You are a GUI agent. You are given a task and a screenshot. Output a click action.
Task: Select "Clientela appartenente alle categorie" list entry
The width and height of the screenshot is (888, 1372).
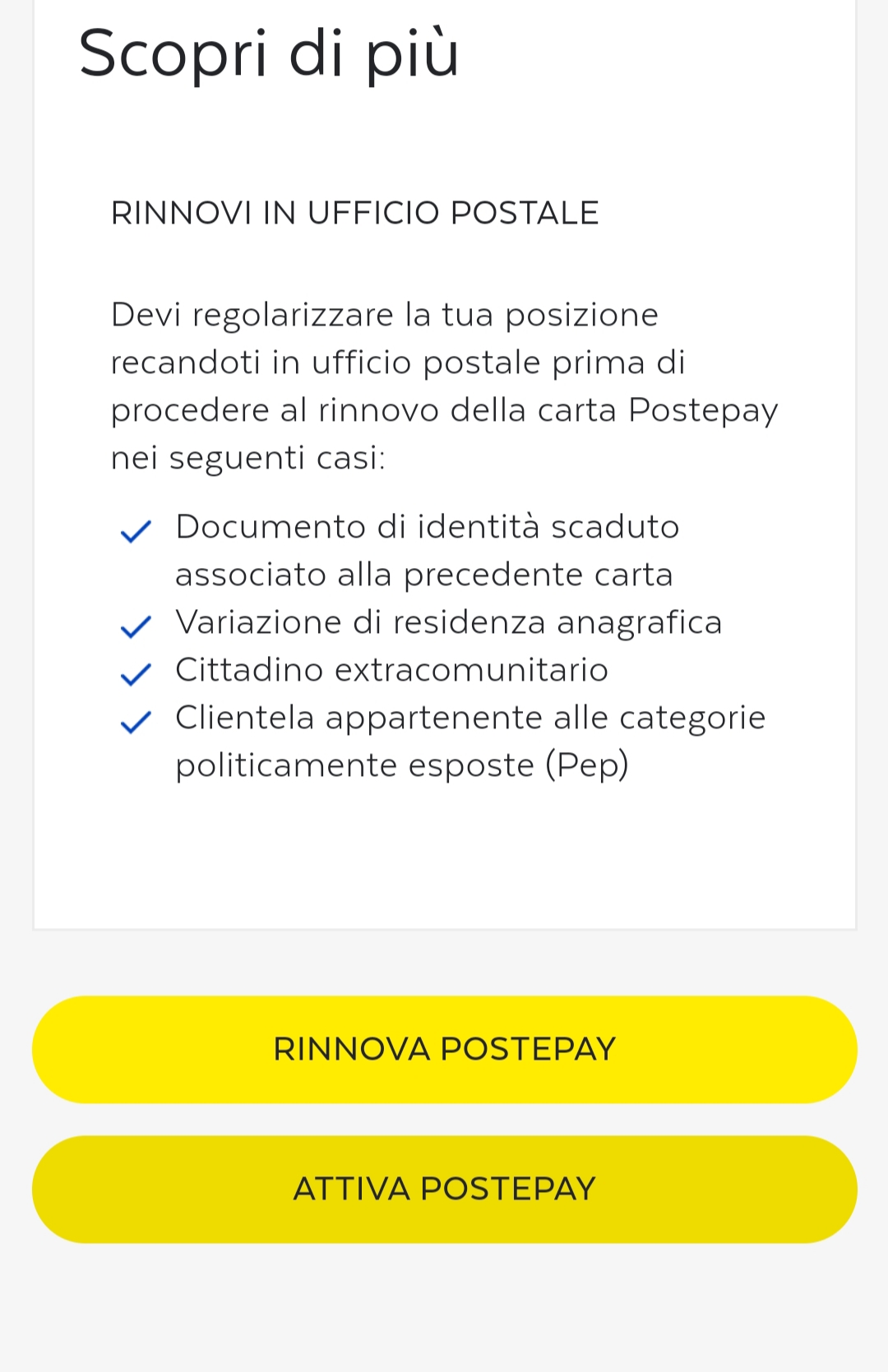point(470,718)
